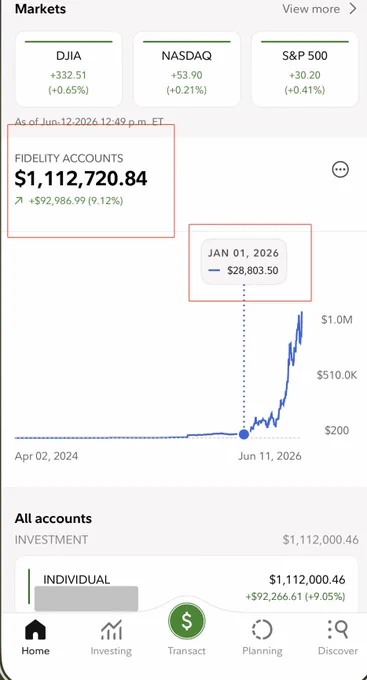
Task: Open the DJIA market card
Action: tap(69, 69)
